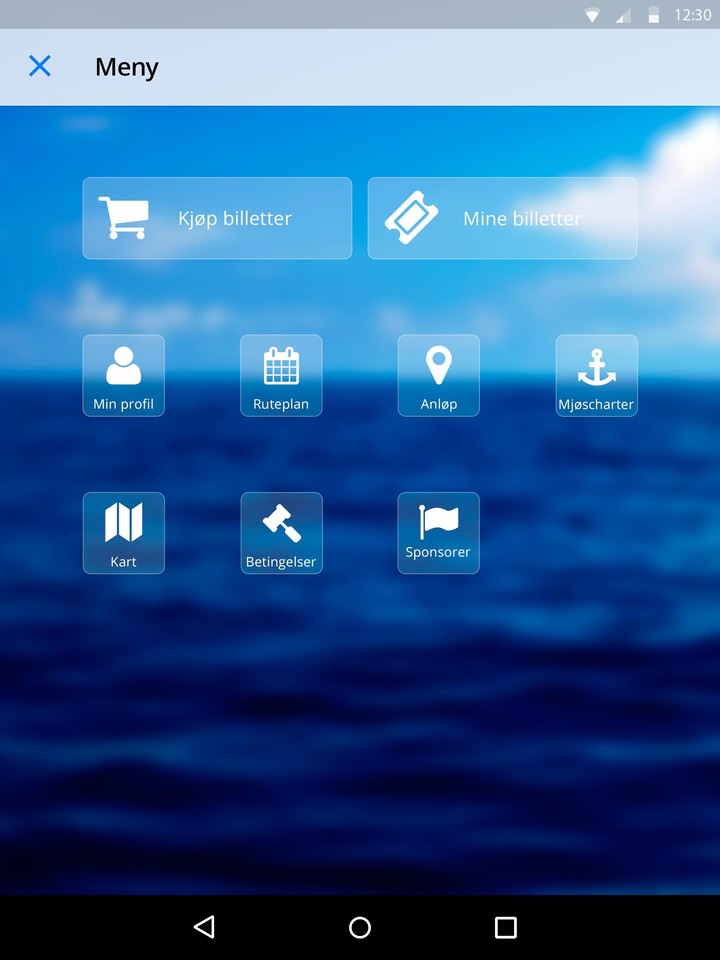
Task: View the Kart map
Action: 123,533
